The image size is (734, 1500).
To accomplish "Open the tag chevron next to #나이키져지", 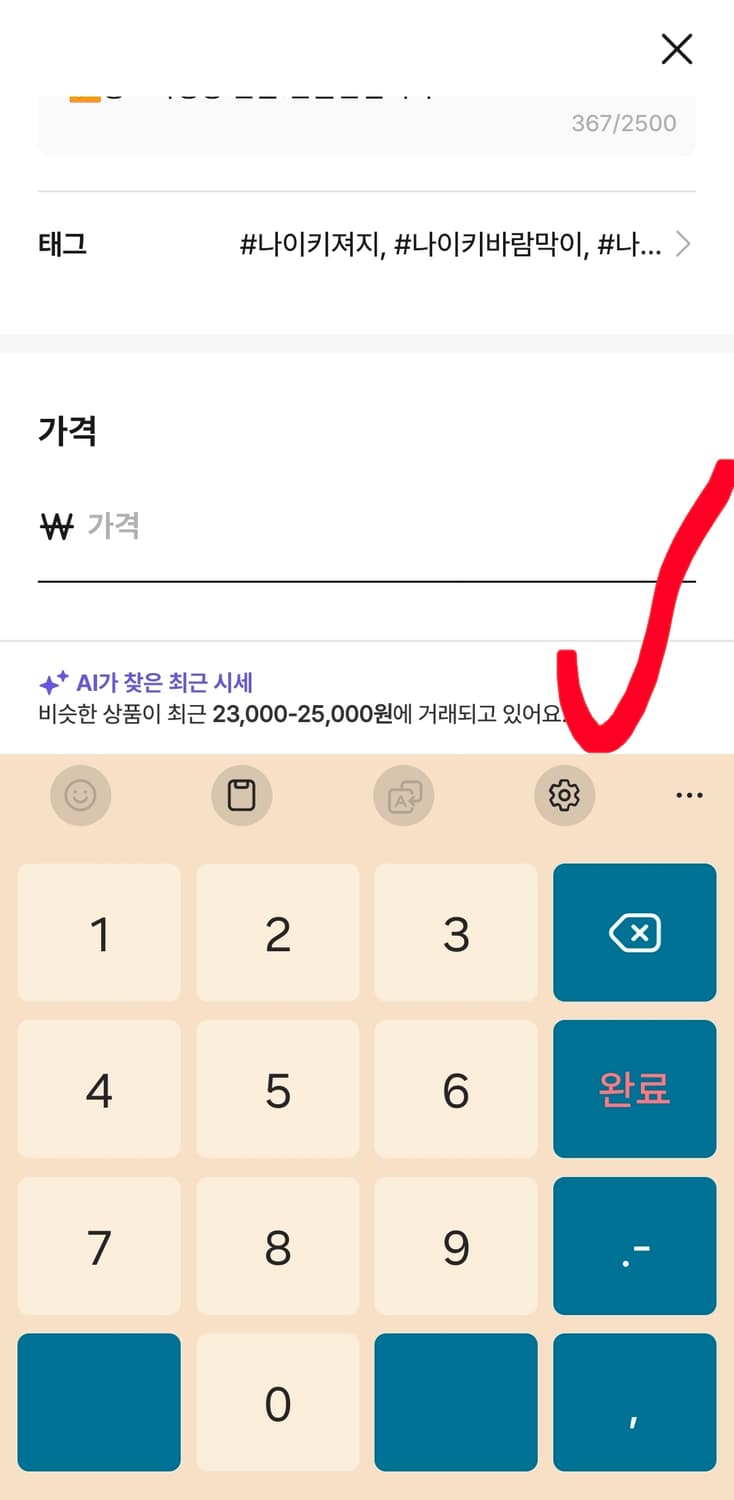I will click(686, 243).
